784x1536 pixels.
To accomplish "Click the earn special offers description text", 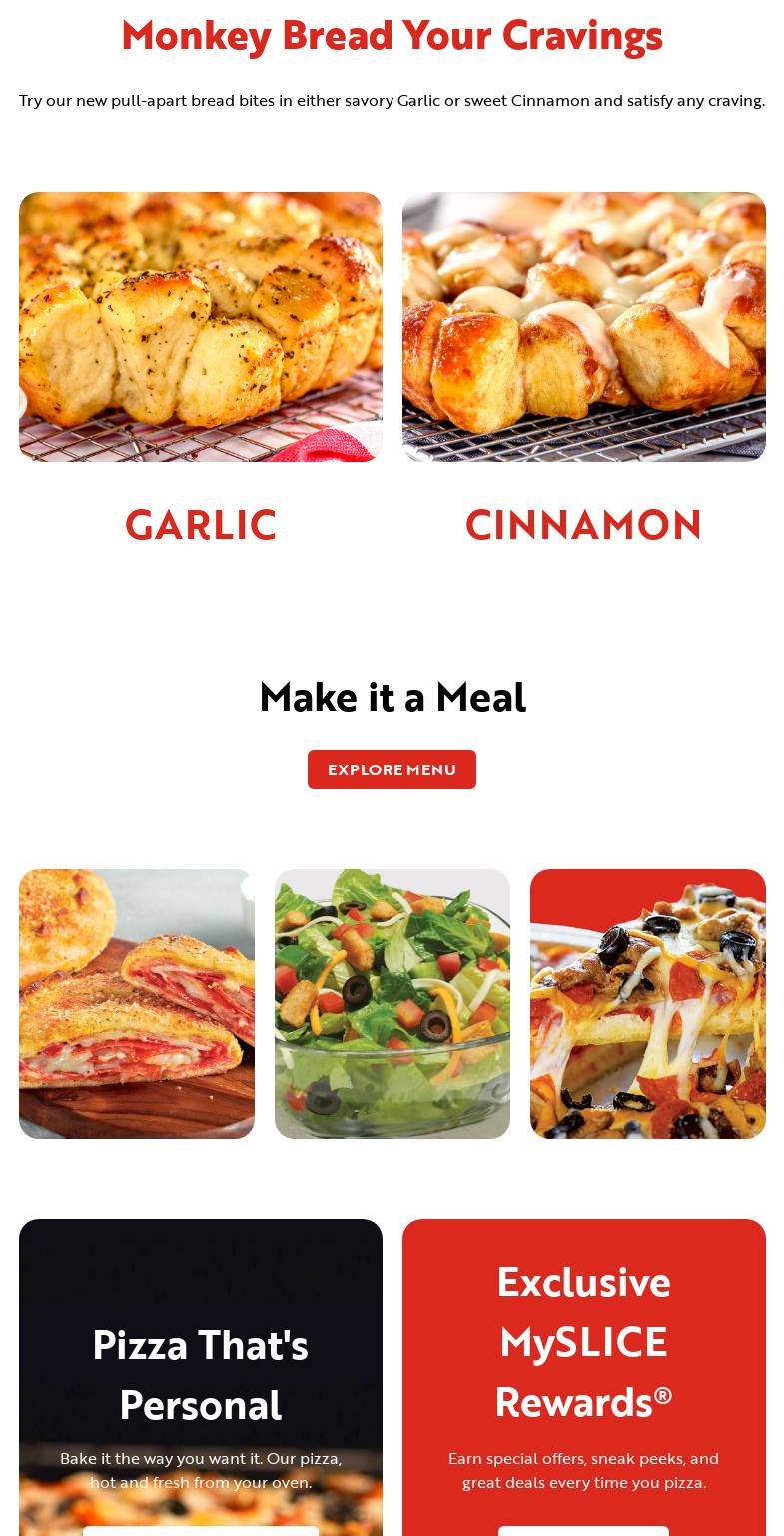I will (583, 1470).
